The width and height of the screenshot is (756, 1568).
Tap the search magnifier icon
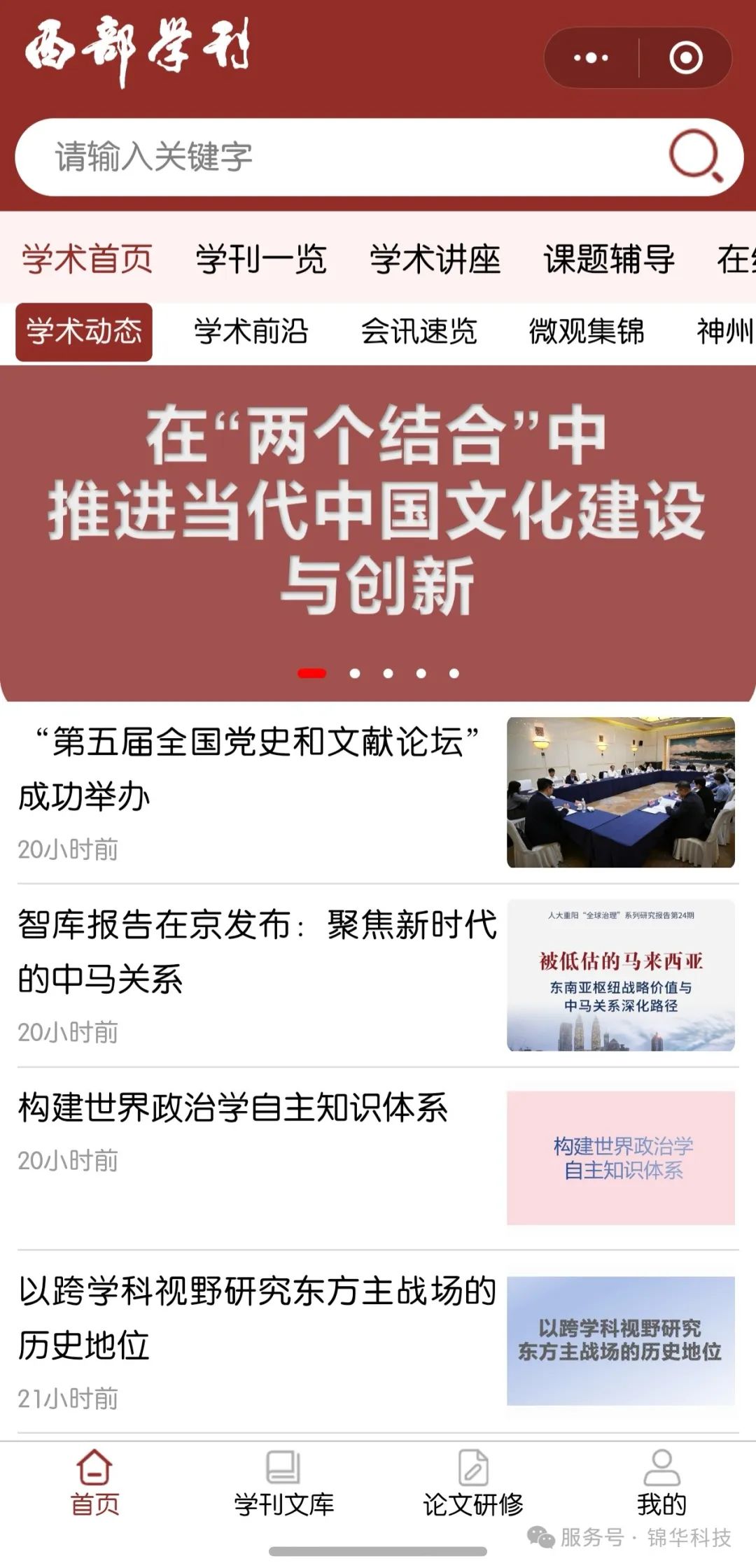click(x=695, y=155)
